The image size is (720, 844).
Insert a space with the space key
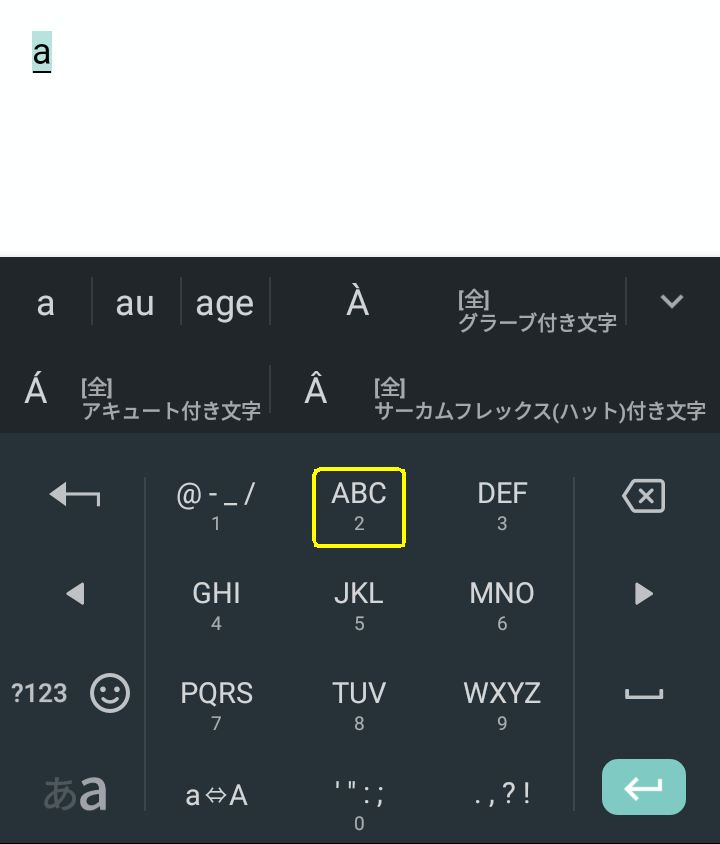pos(643,695)
